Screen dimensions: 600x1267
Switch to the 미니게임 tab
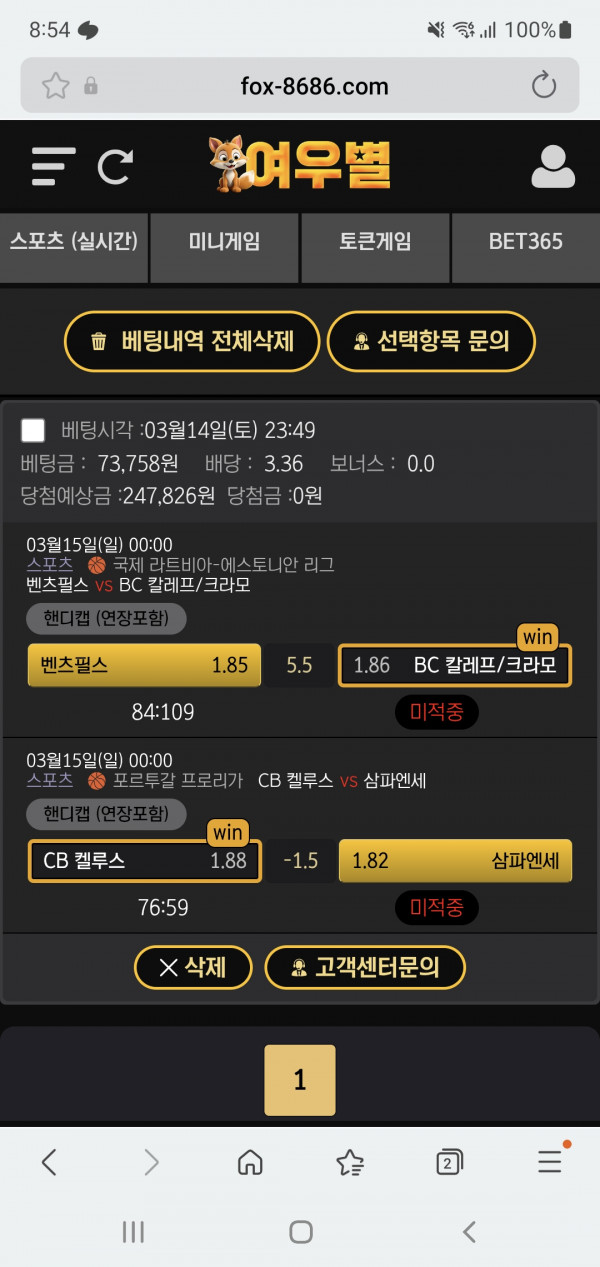tap(224, 242)
